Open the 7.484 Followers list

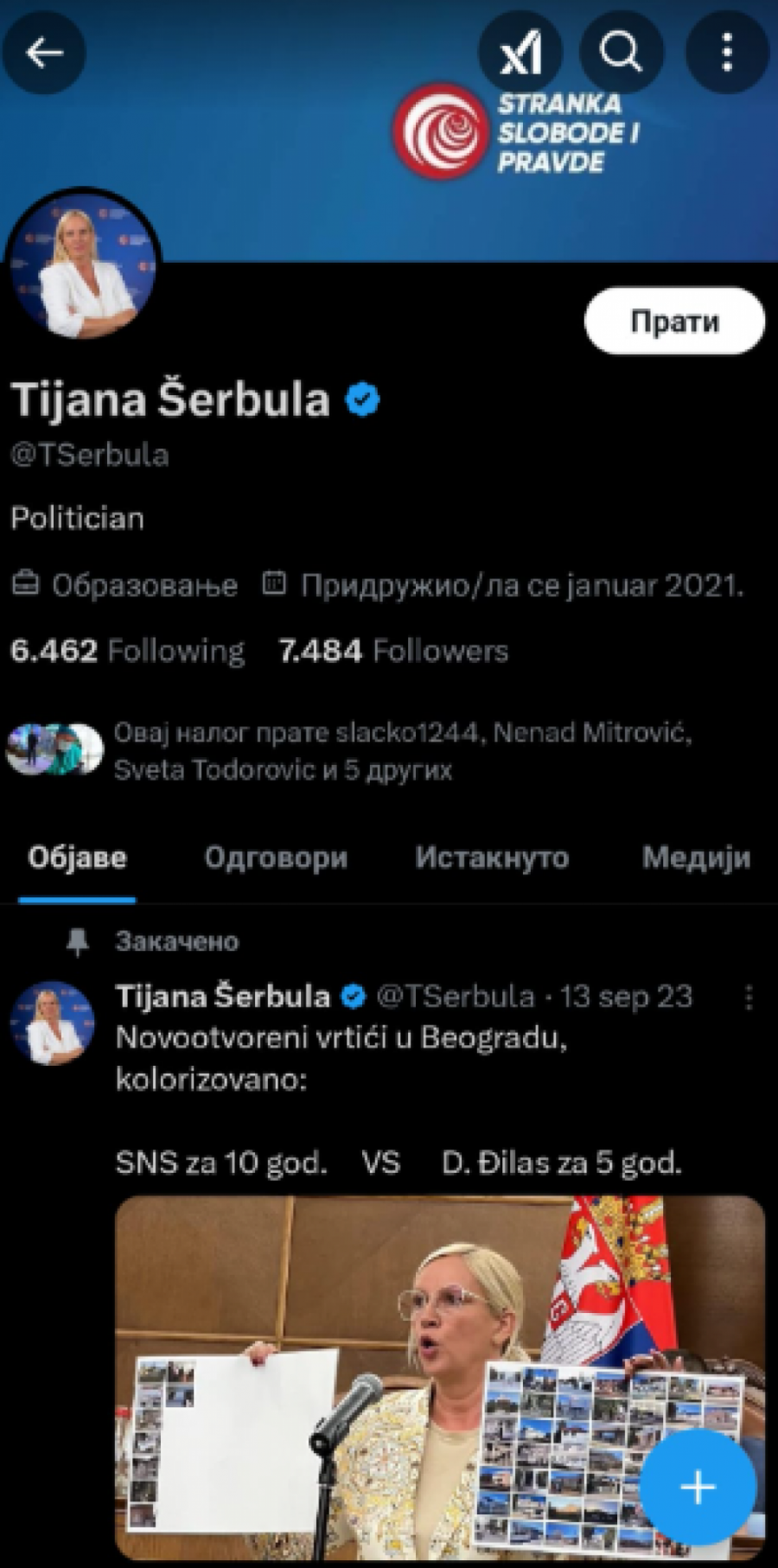(393, 651)
